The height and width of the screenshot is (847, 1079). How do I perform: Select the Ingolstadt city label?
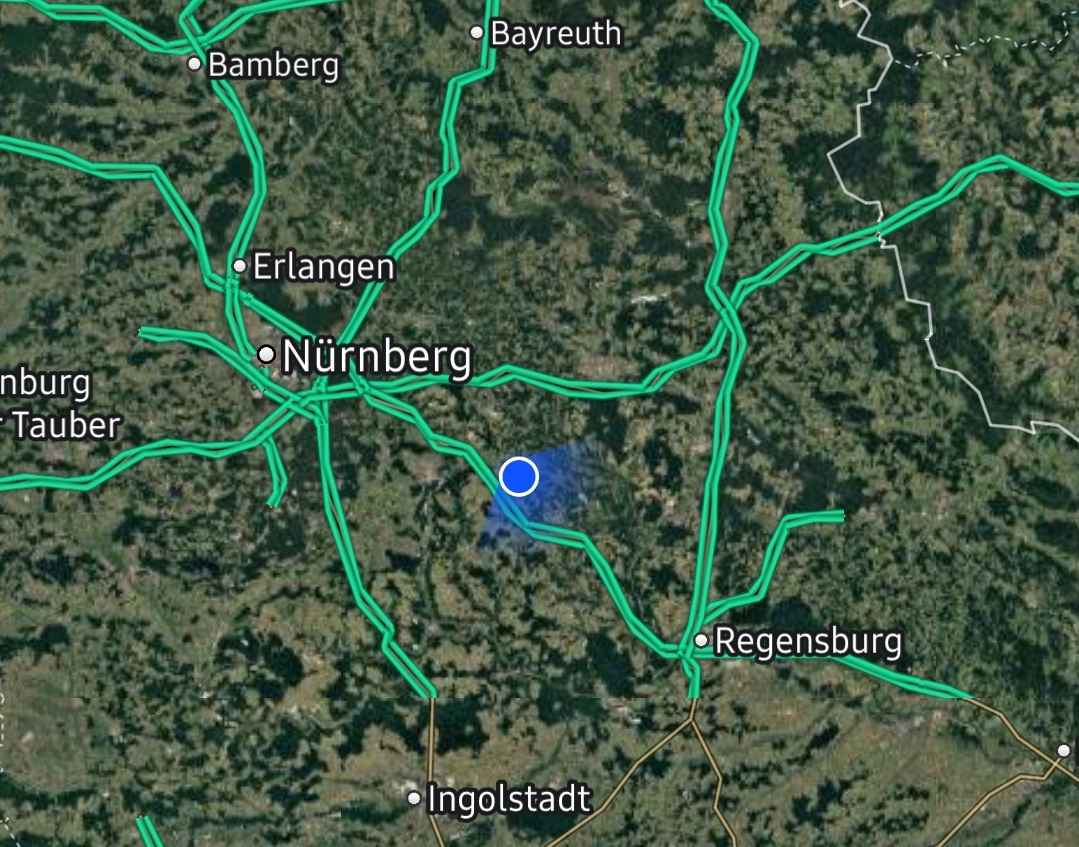click(508, 799)
